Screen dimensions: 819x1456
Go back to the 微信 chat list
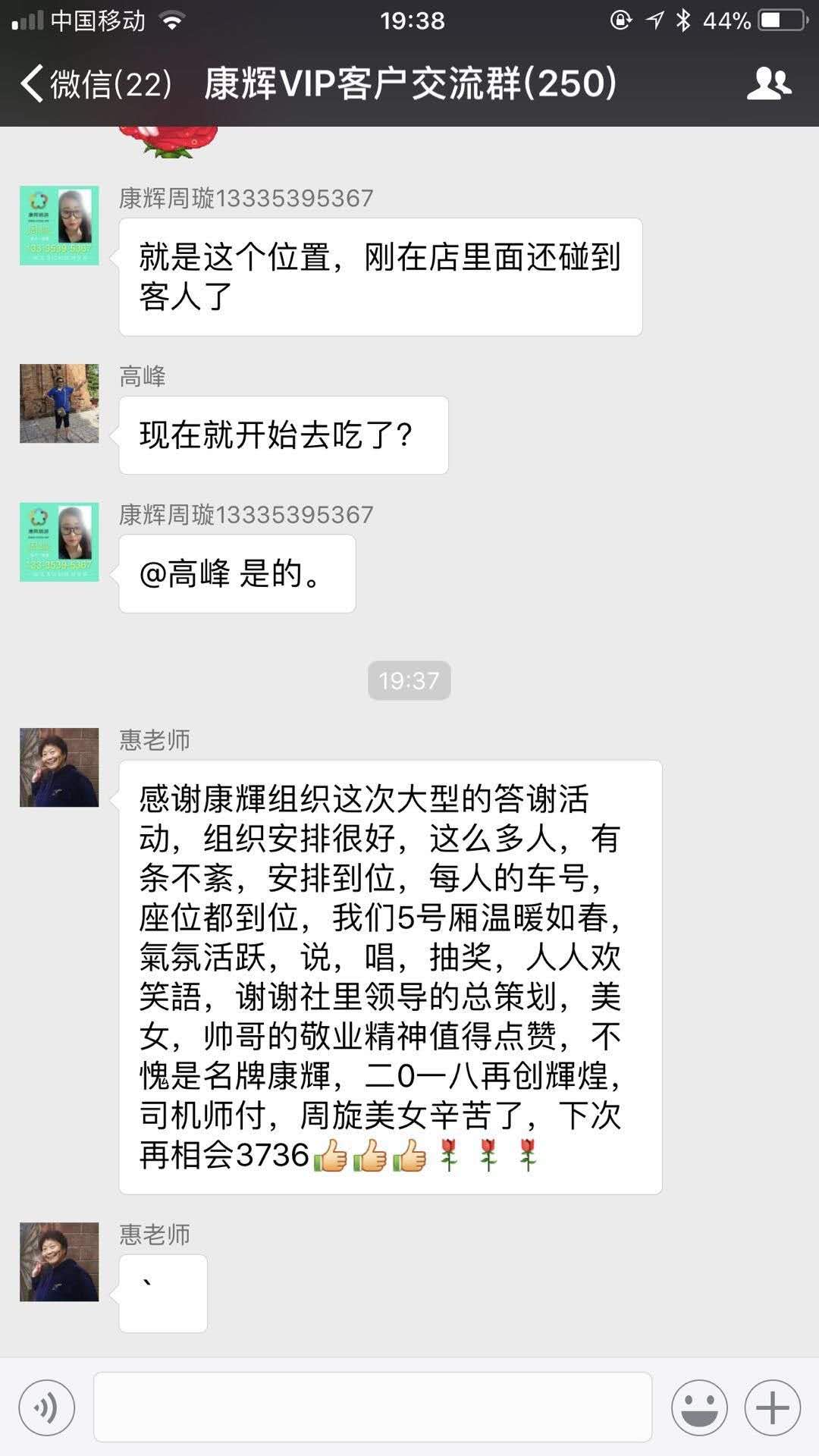(x=96, y=83)
